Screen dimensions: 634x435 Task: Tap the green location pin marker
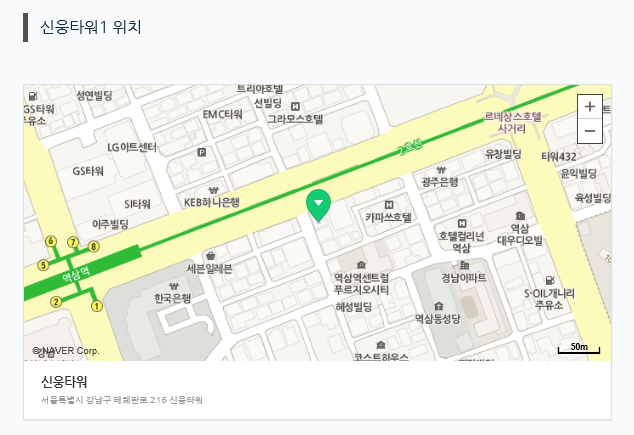[319, 203]
